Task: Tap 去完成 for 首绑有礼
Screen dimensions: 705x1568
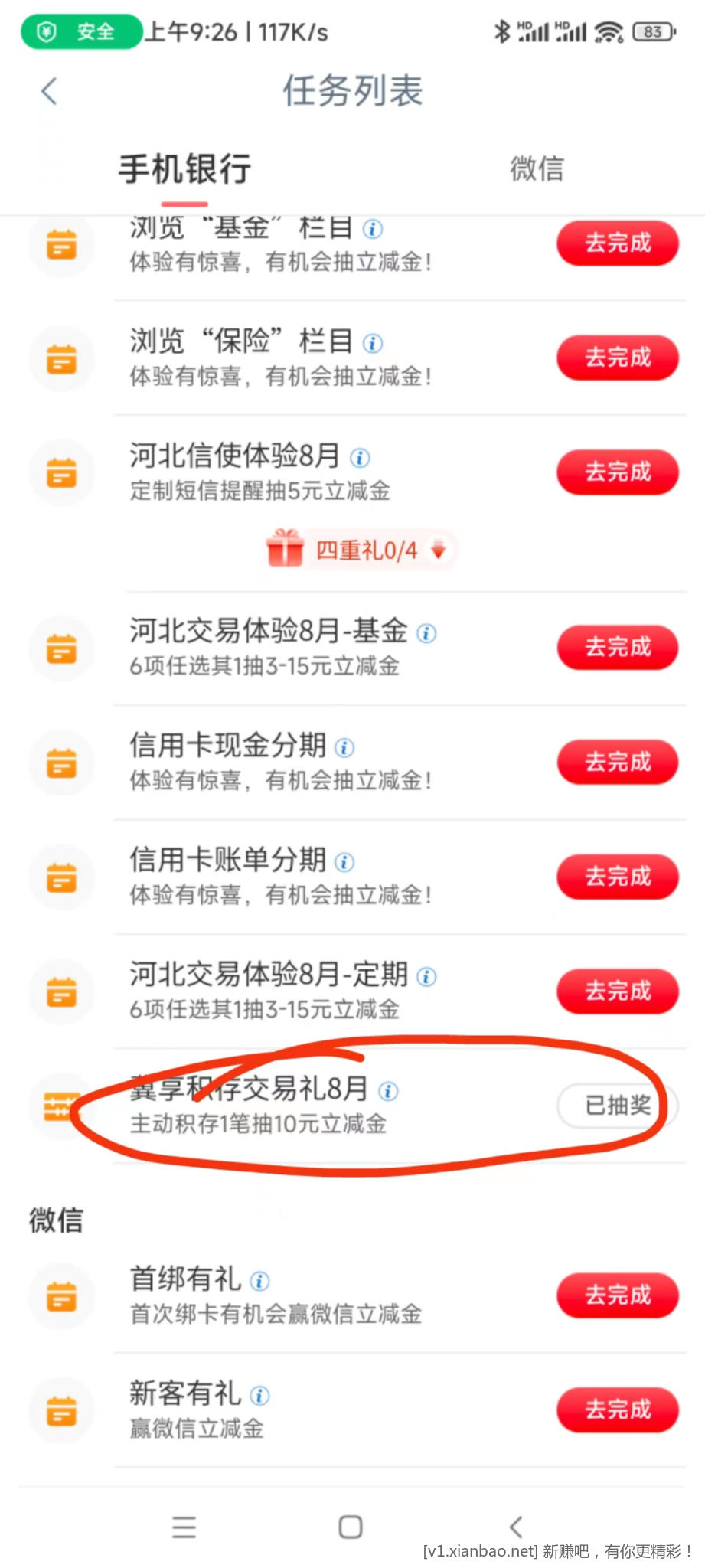Action: 617,1295
